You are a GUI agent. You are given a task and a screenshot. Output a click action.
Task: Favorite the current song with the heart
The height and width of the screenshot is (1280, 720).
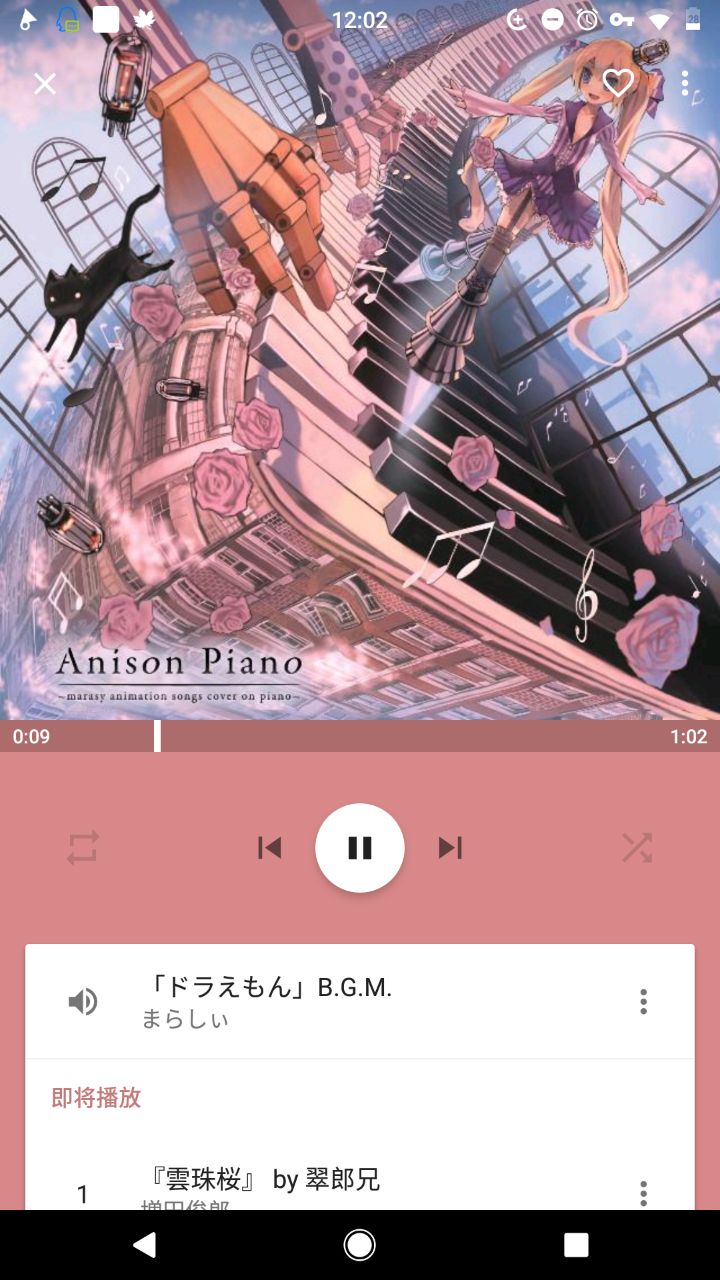click(618, 83)
